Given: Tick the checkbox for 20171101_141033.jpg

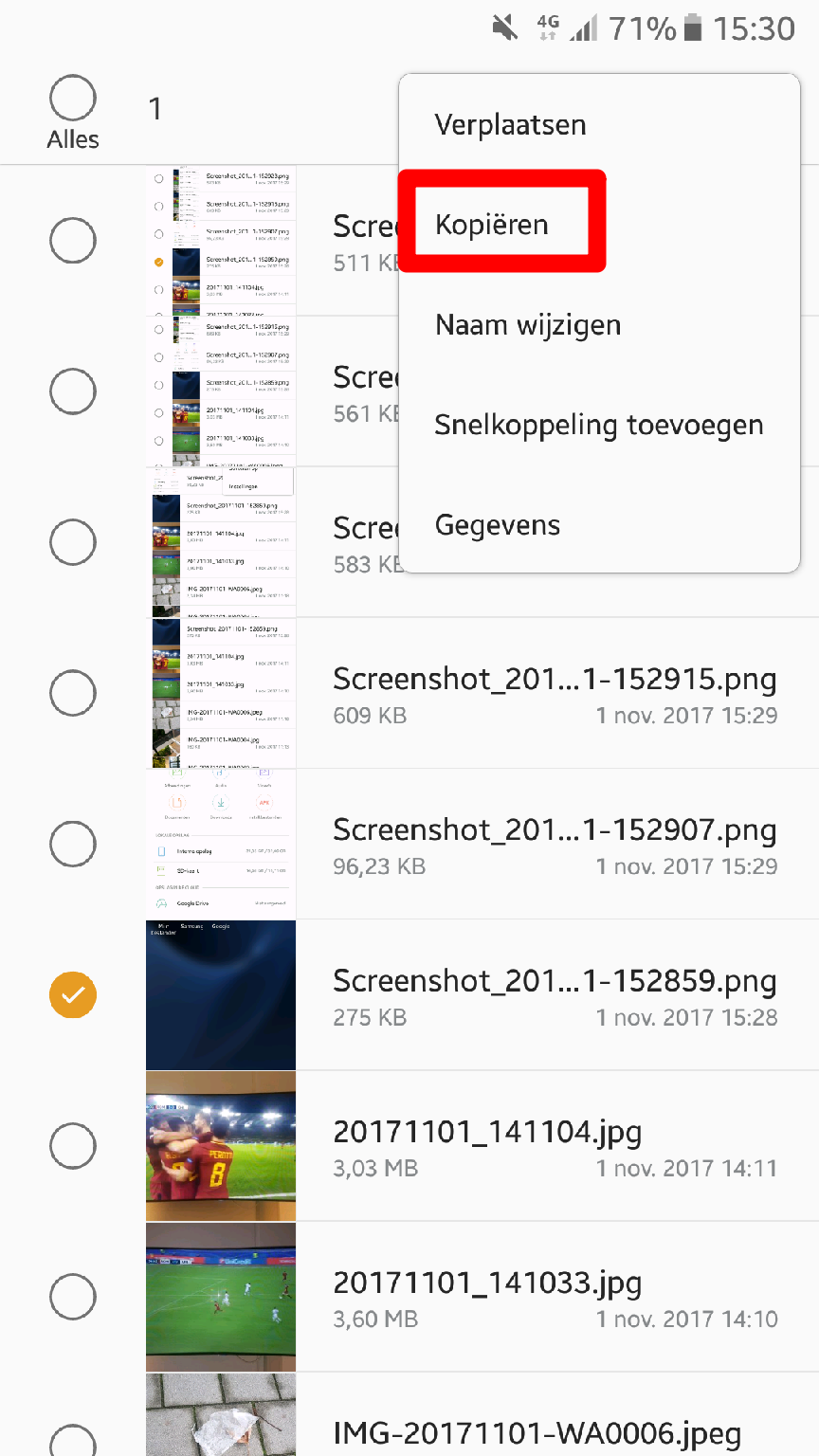Looking at the screenshot, I should point(73,1296).
